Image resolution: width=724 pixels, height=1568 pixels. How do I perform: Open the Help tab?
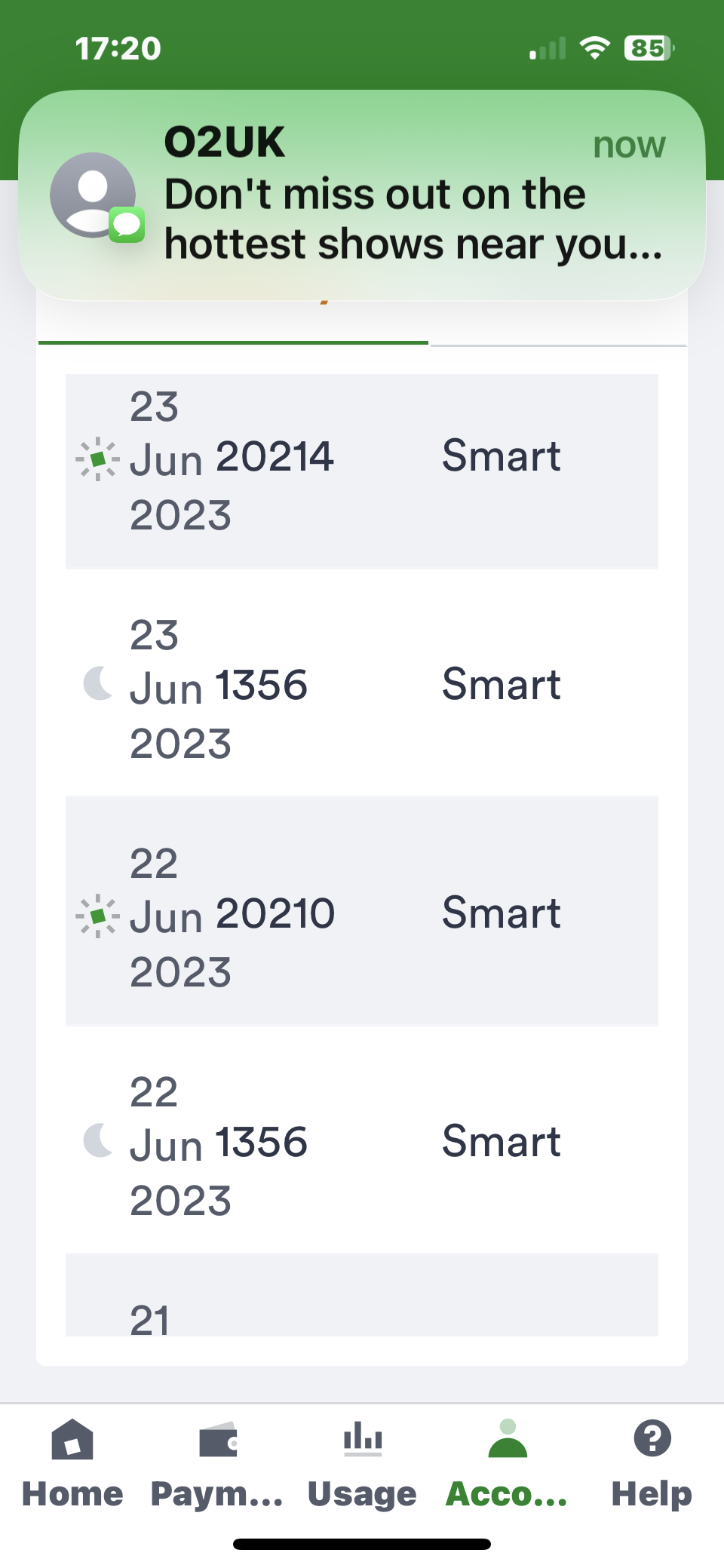point(652,1464)
